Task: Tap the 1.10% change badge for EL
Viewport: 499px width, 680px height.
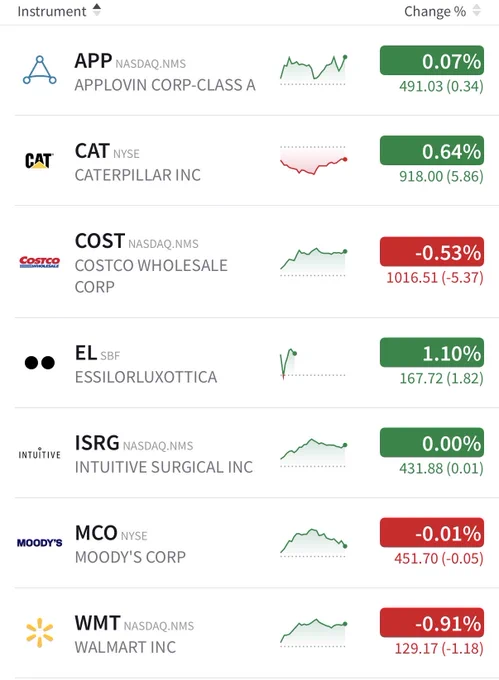Action: coord(432,353)
